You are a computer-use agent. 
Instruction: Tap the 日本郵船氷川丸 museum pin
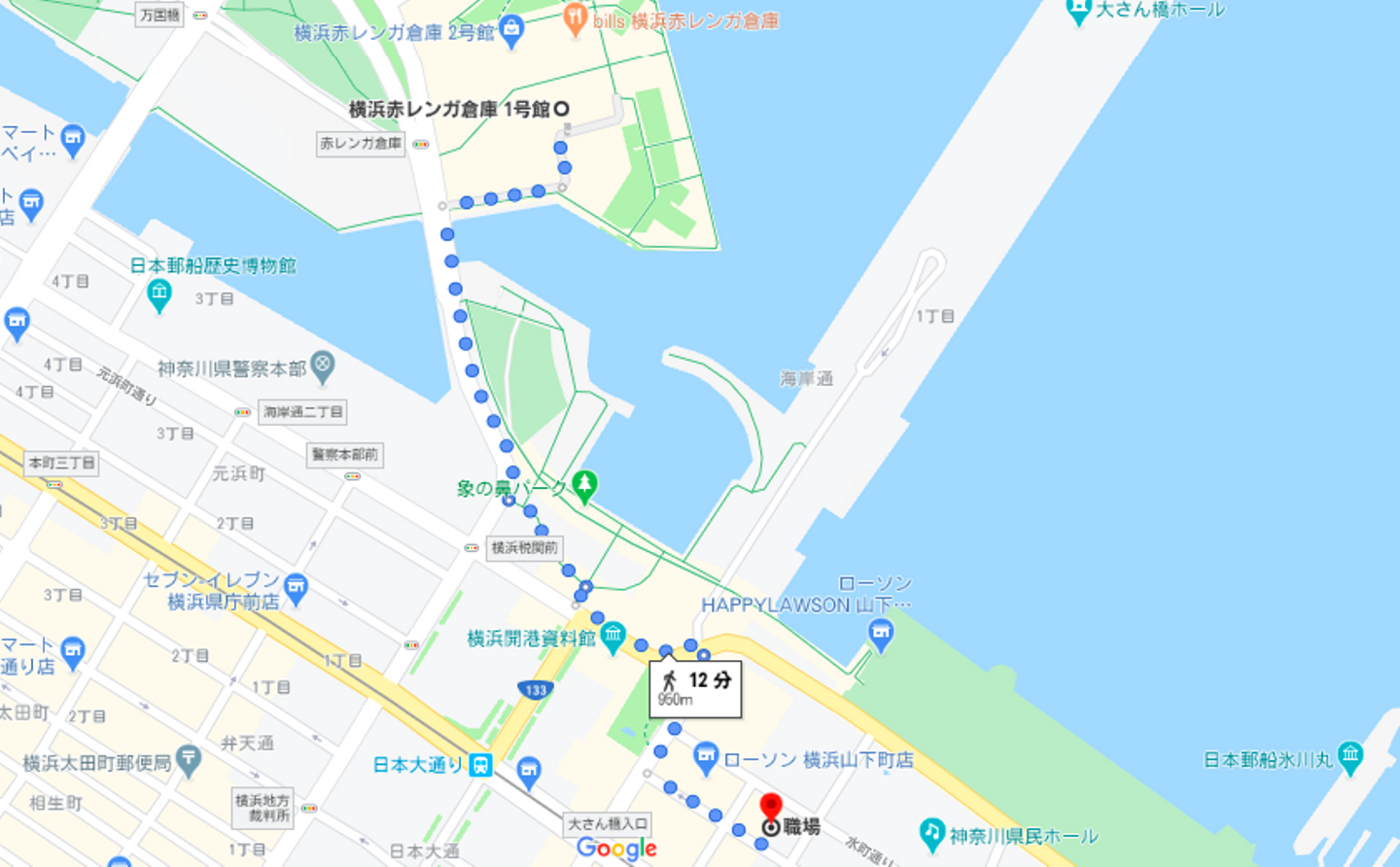[x=1349, y=757]
